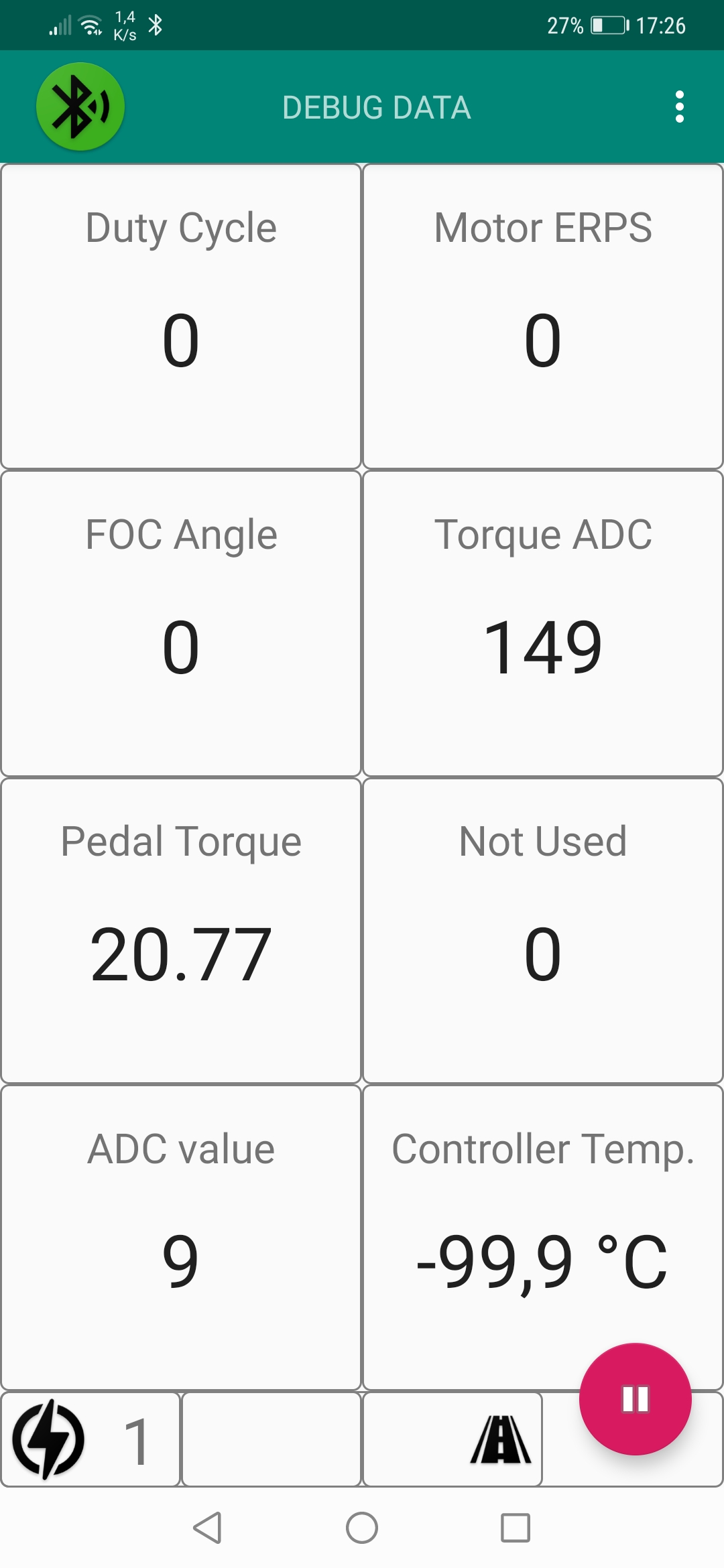
Task: Tap the green Bluetooth connection icon
Action: tap(80, 107)
